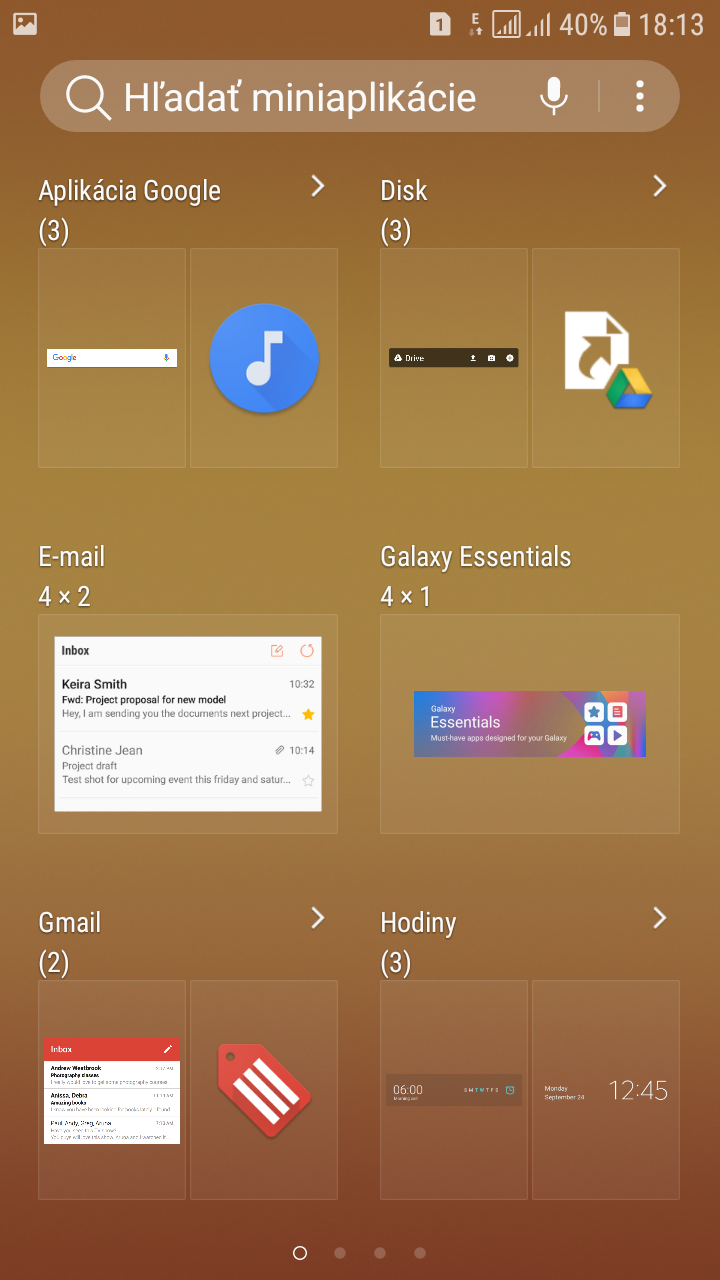Select the Gmail red label widget
The height and width of the screenshot is (1280, 720).
tap(264, 1090)
